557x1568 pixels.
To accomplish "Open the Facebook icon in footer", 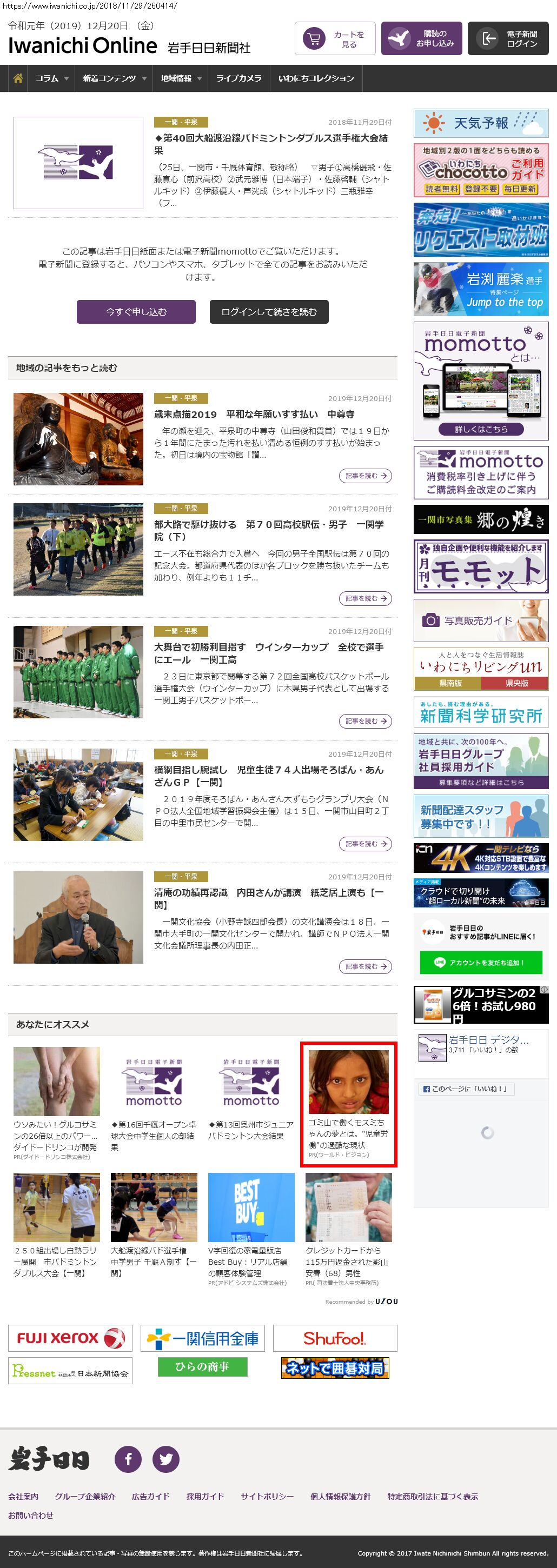I will pos(128,1458).
